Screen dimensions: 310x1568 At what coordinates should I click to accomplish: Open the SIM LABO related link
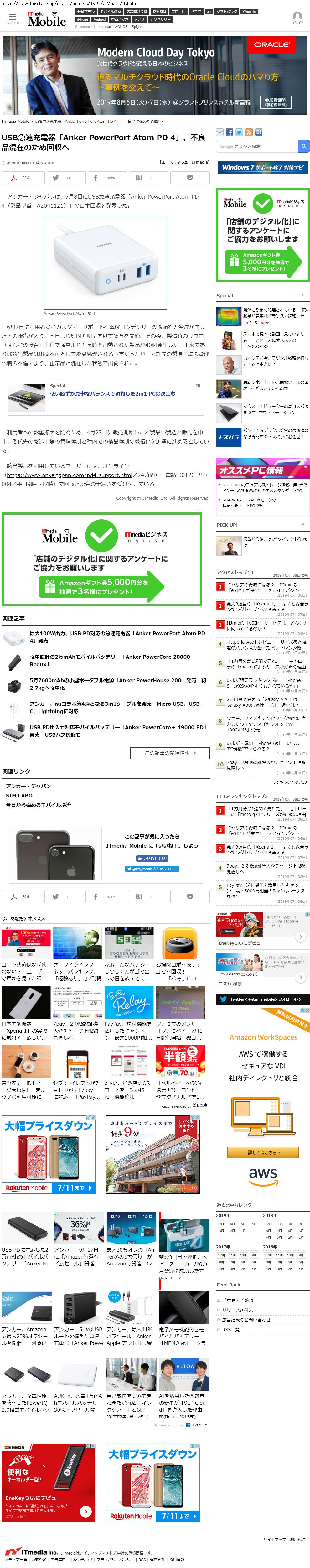pos(19,795)
